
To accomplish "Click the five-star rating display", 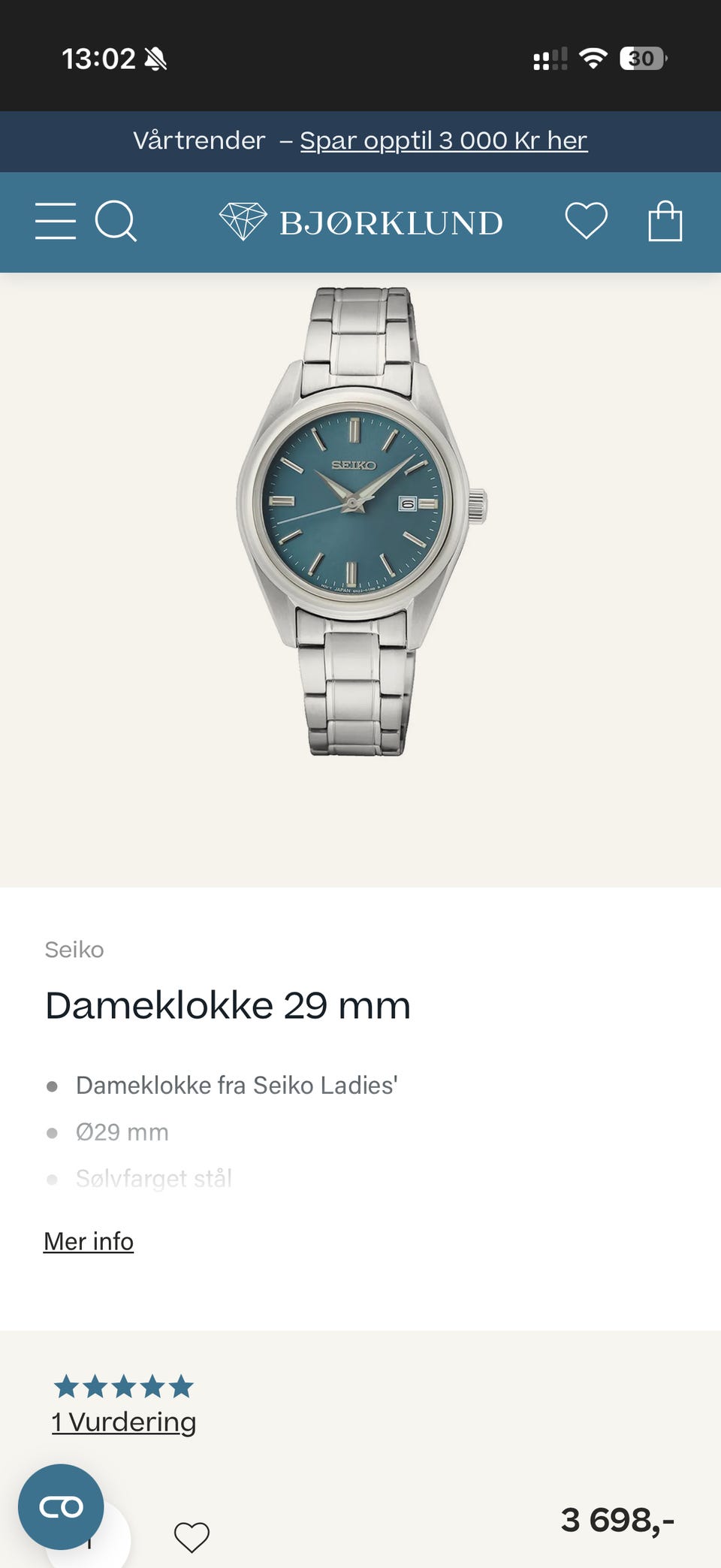I will (x=122, y=1386).
